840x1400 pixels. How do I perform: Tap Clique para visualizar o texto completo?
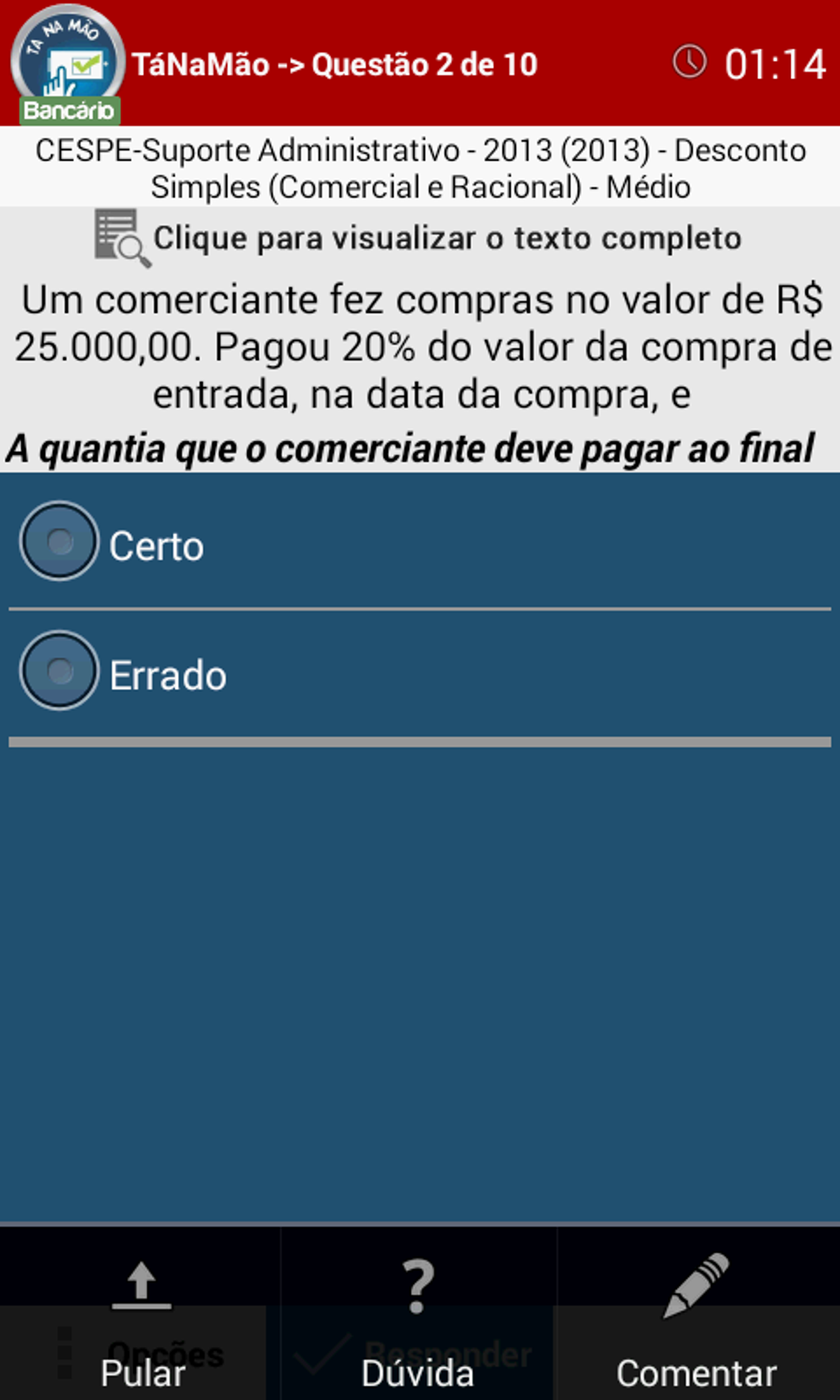418,239
